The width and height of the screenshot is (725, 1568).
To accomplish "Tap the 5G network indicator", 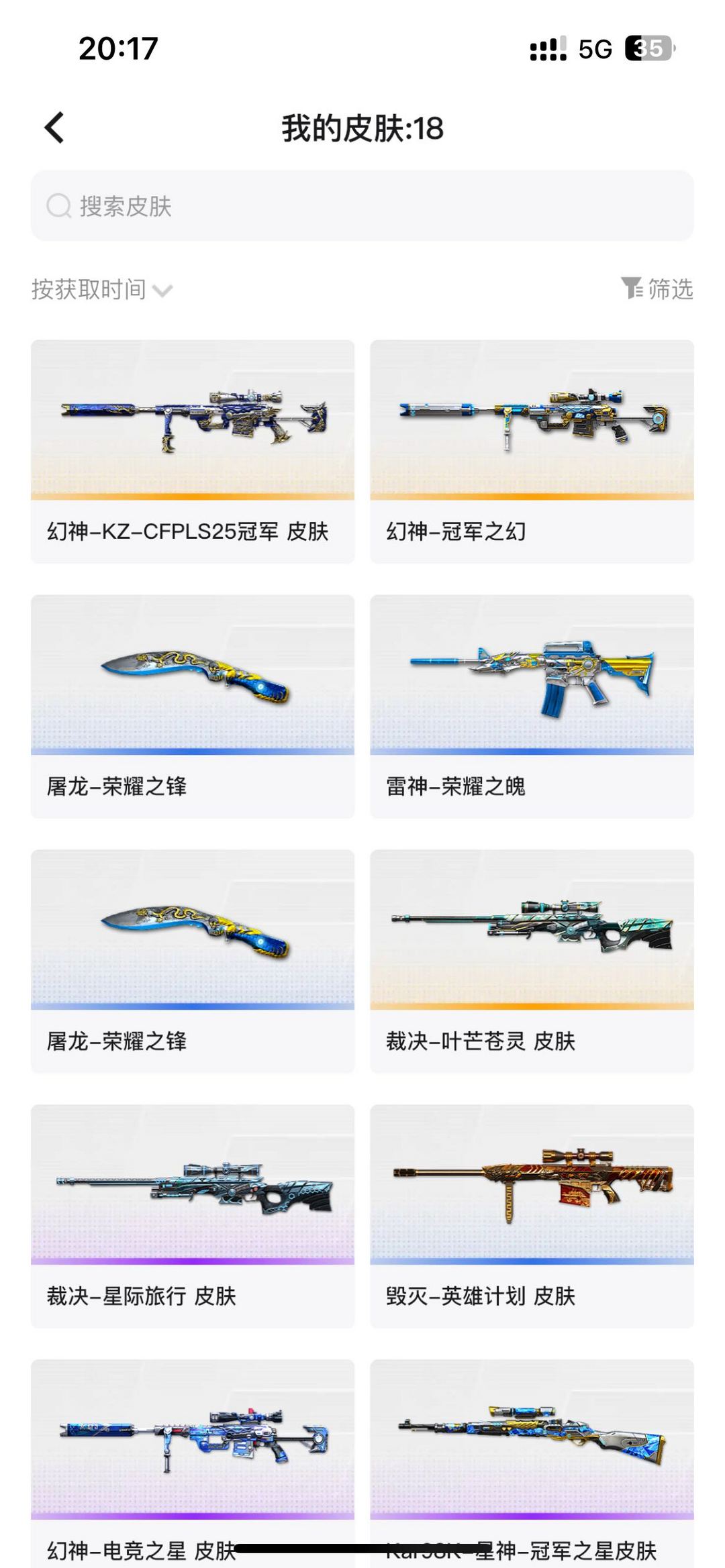I will tap(593, 49).
